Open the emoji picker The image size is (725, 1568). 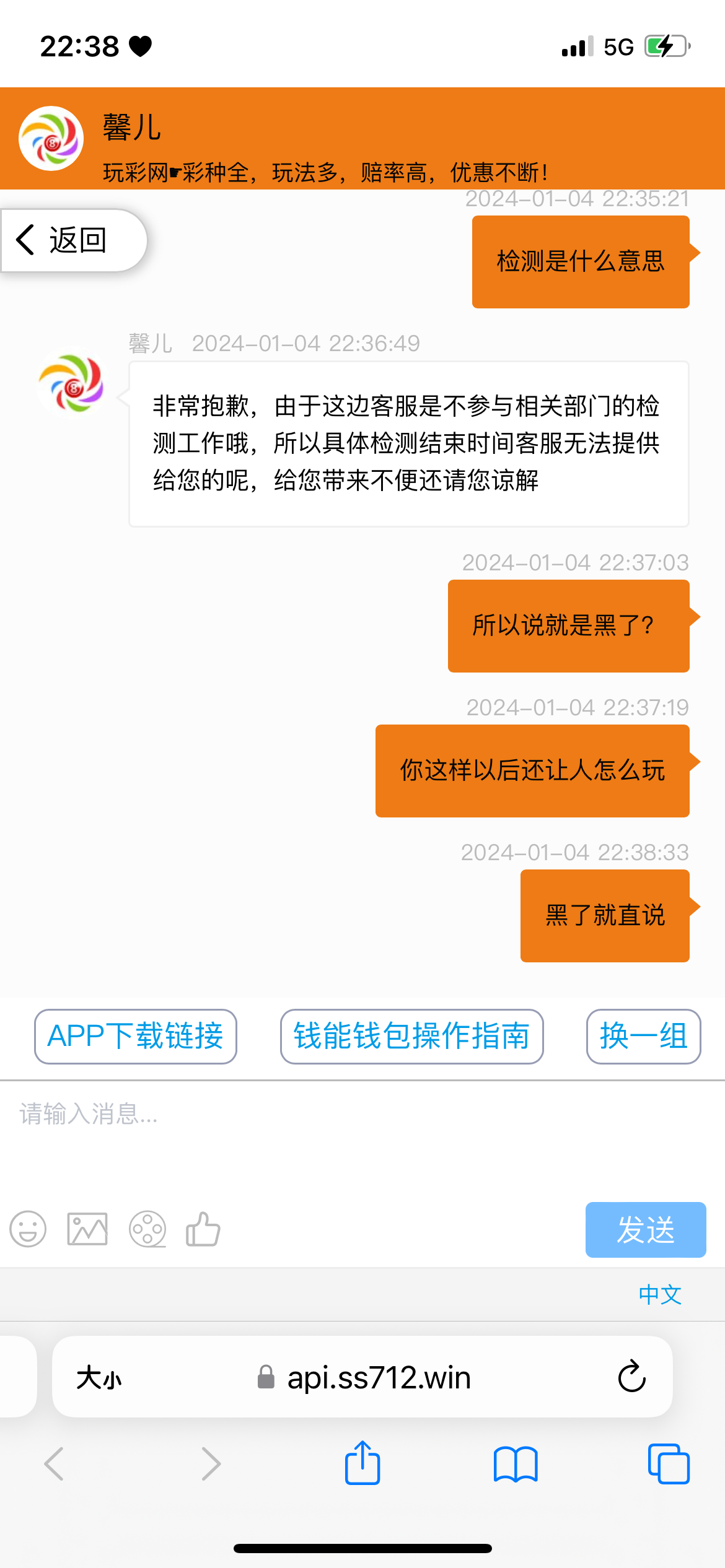[29, 1230]
